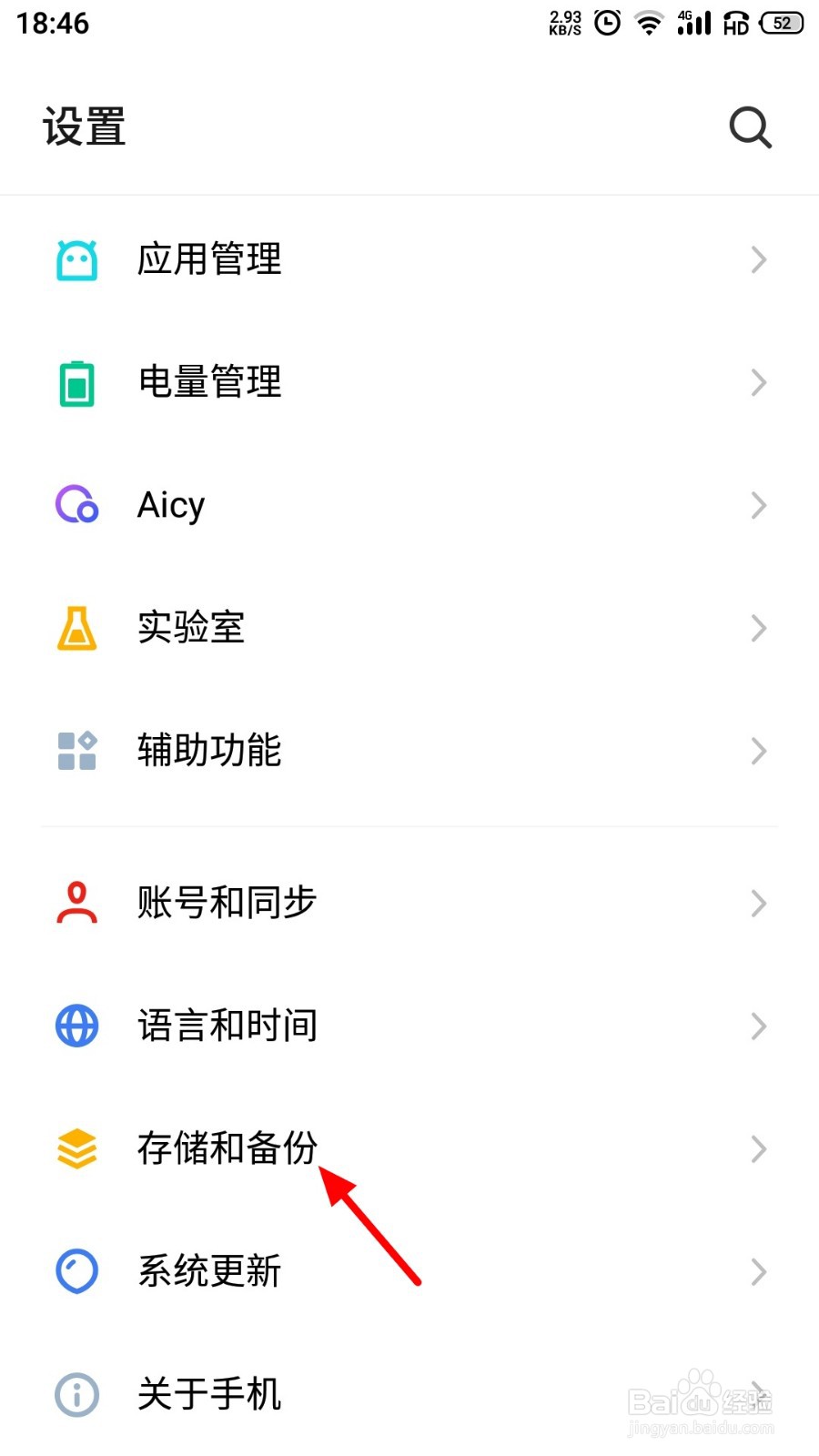Select the Aicy assistant icon
This screenshot has height=1456, width=819.
tap(77, 505)
